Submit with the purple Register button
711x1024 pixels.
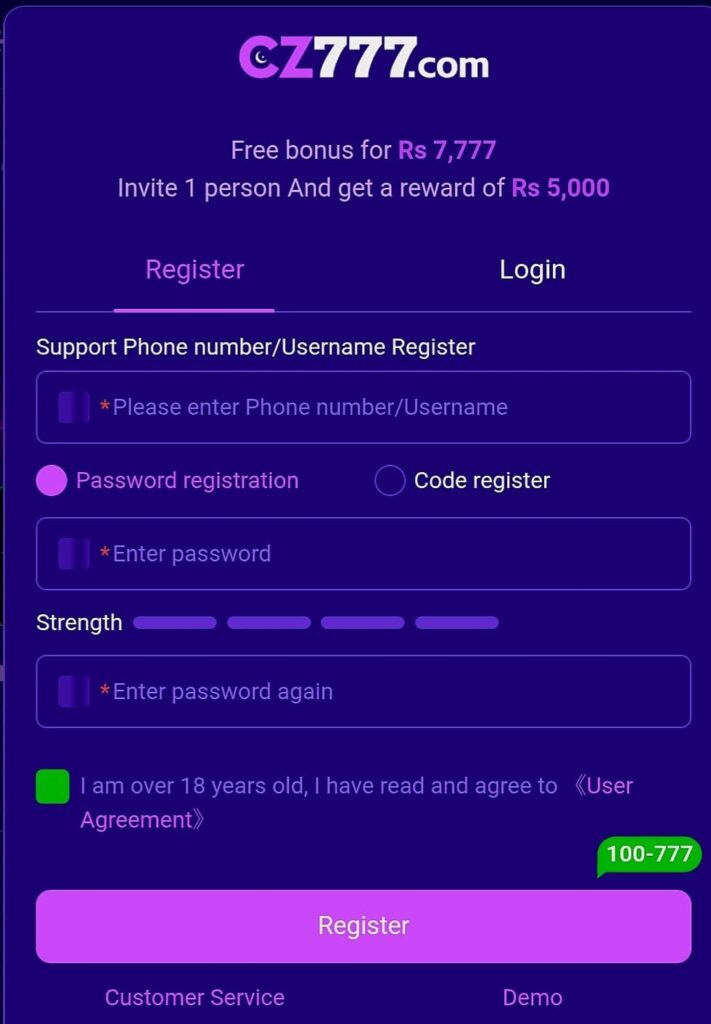363,926
